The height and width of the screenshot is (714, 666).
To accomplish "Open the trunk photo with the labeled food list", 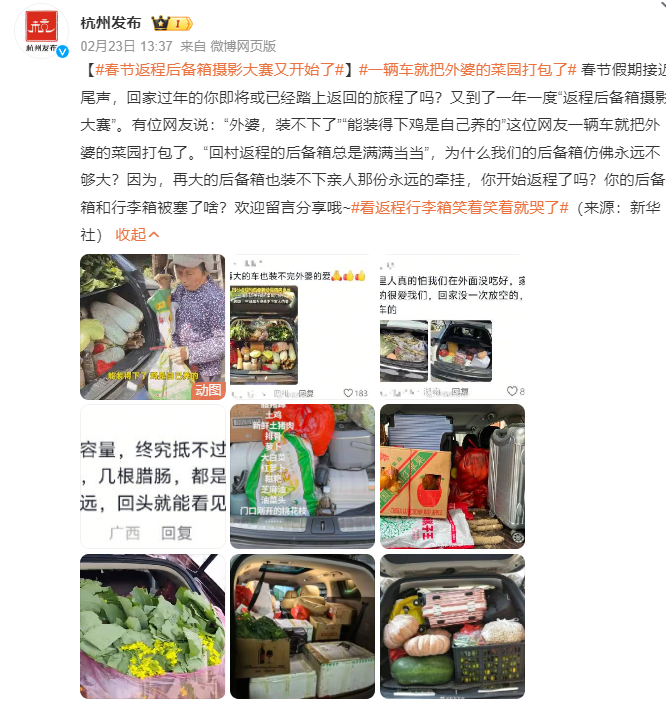I will tap(302, 477).
